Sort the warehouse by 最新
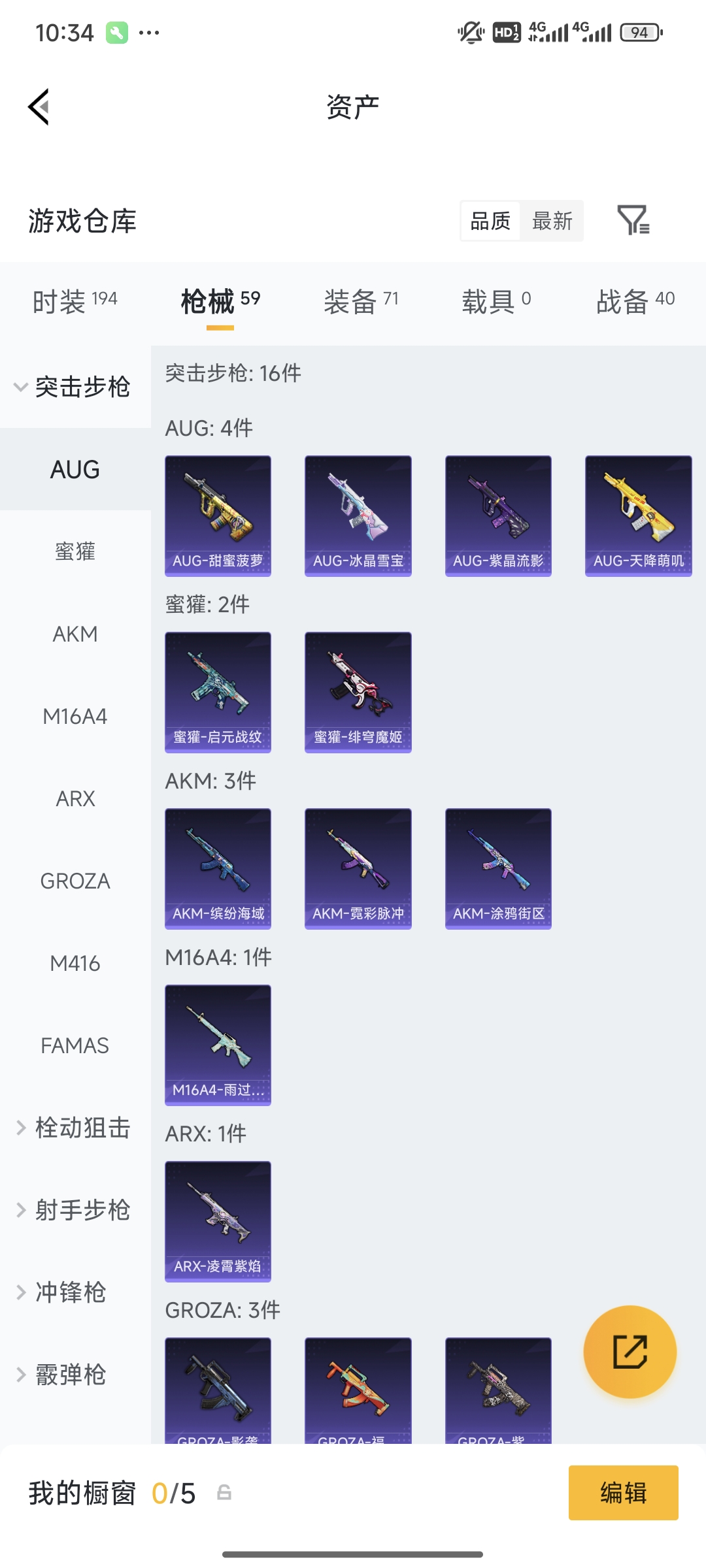The width and height of the screenshot is (706, 1568). (x=552, y=221)
